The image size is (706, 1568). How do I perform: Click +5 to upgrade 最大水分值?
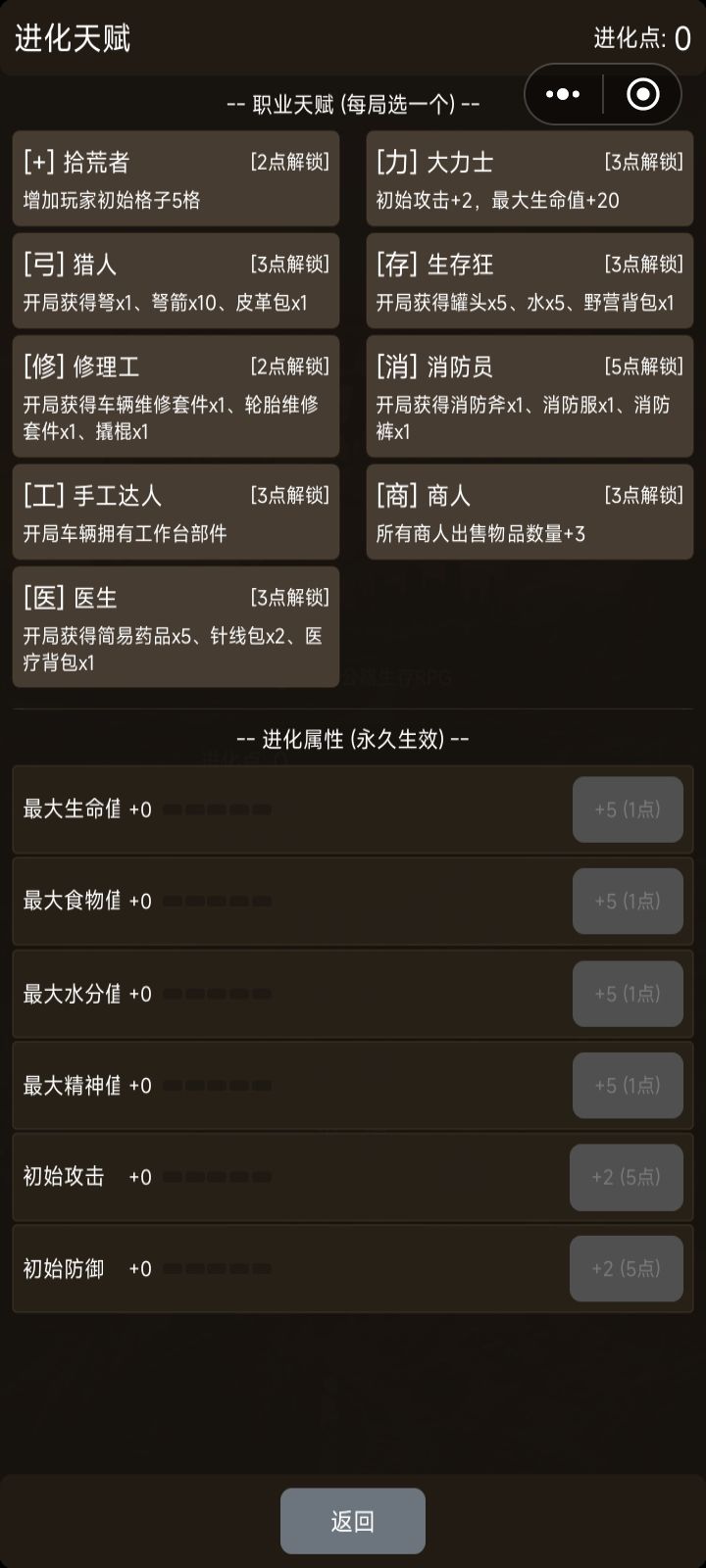tap(629, 993)
